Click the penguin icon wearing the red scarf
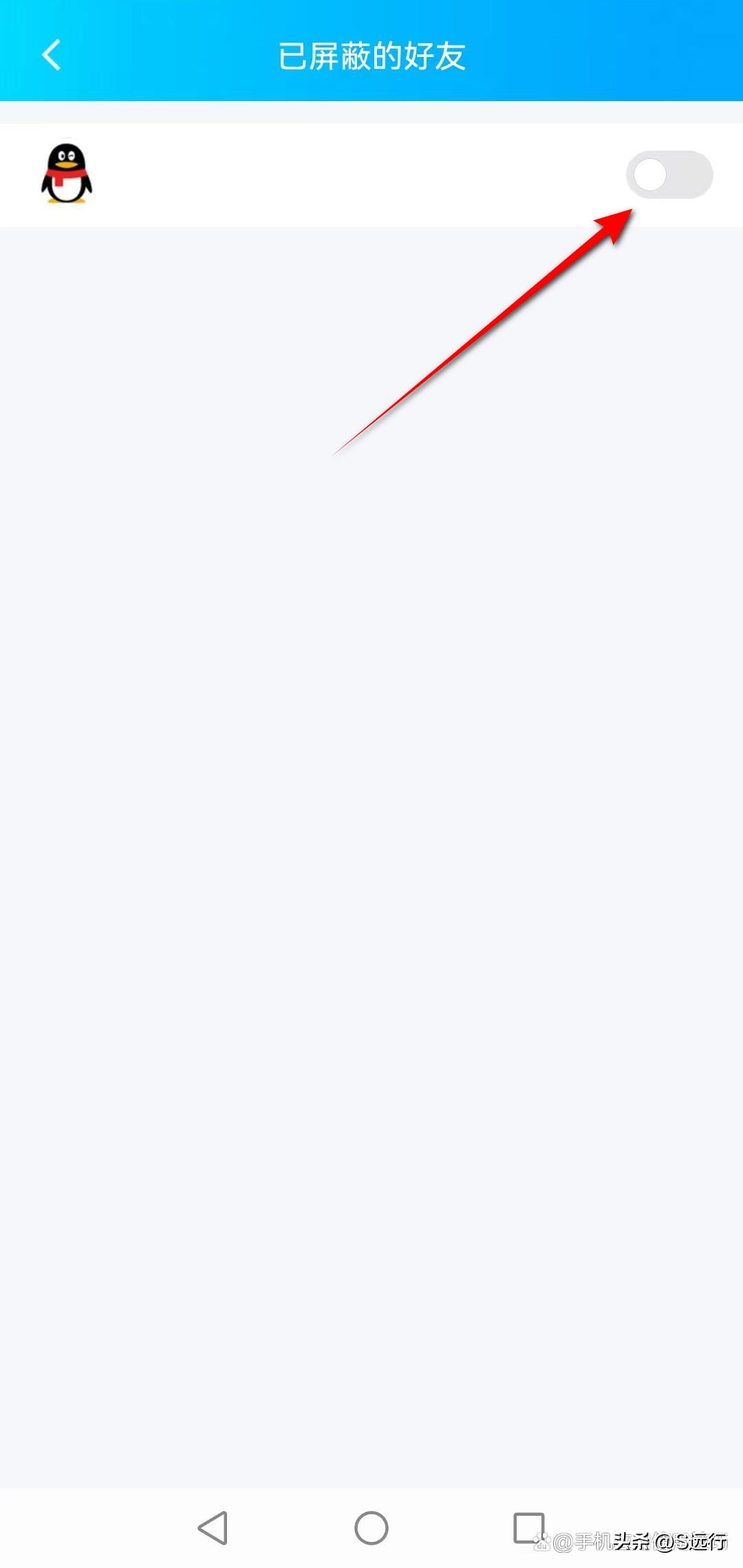 coord(67,175)
